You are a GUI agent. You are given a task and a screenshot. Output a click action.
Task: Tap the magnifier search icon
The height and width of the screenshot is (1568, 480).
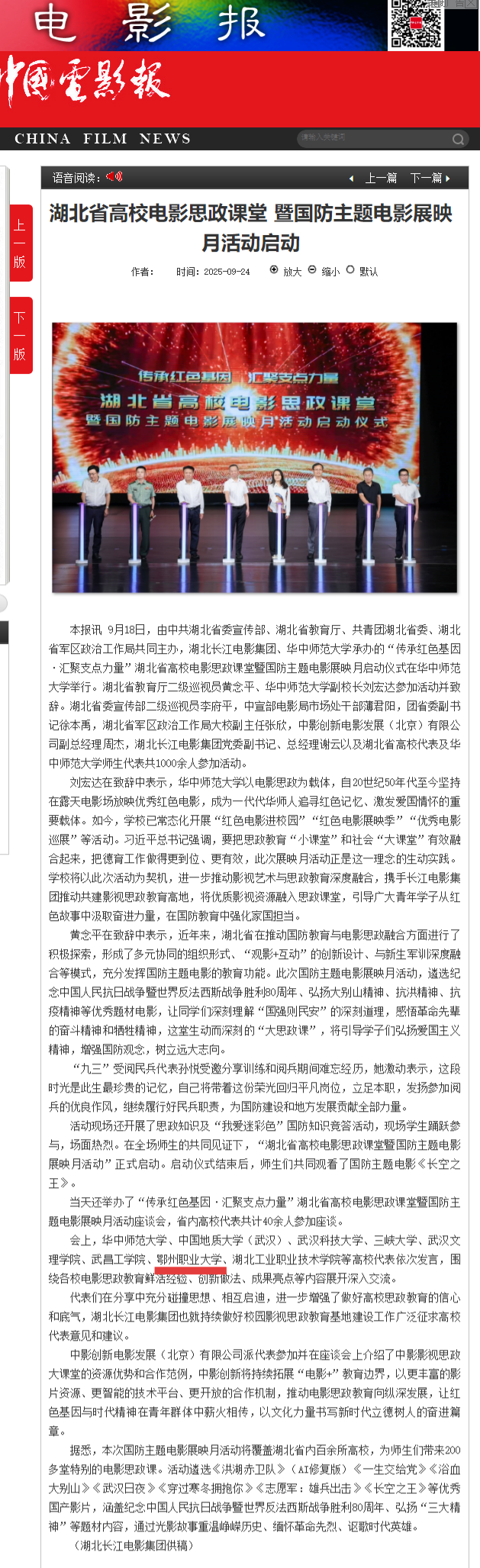click(x=458, y=139)
